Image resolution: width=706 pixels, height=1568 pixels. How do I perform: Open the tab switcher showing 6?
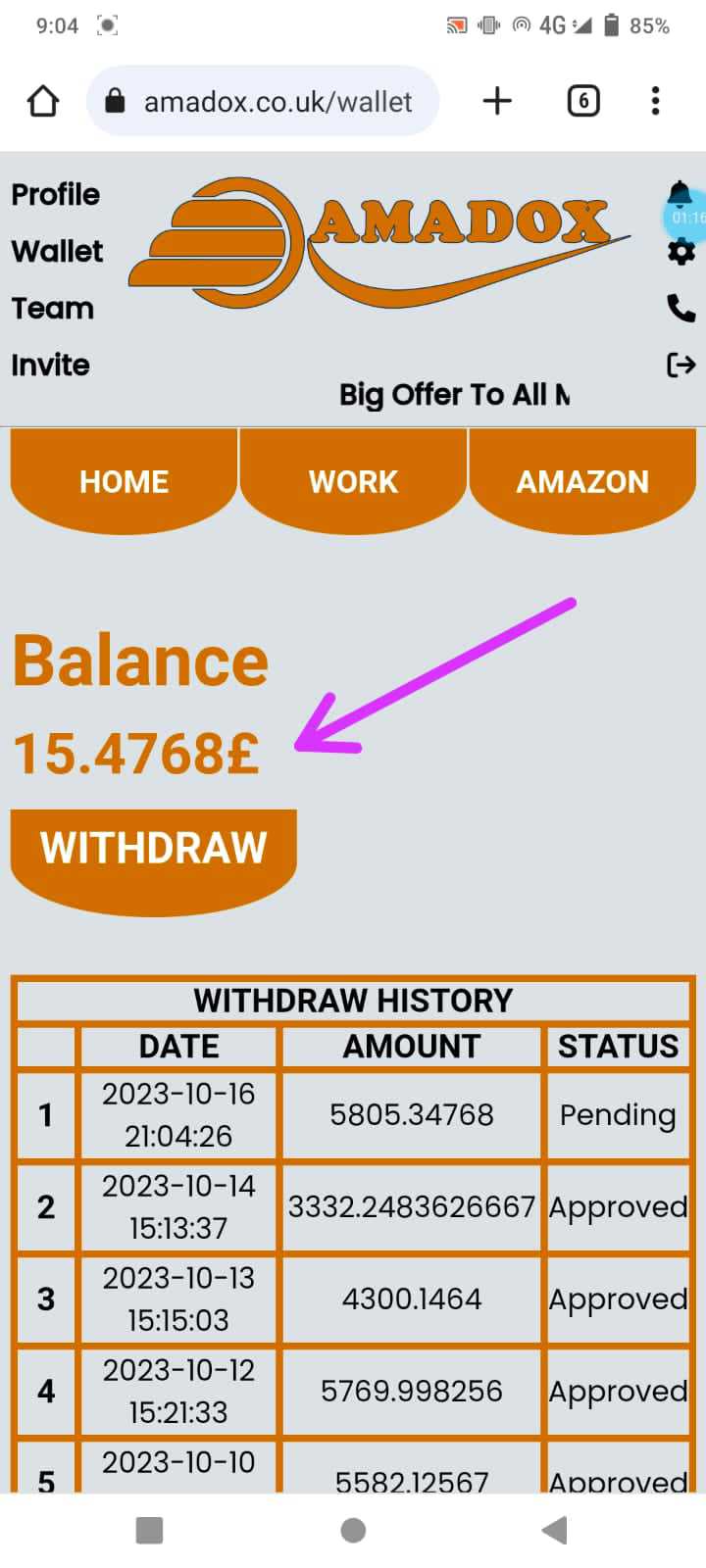pyautogui.click(x=583, y=101)
